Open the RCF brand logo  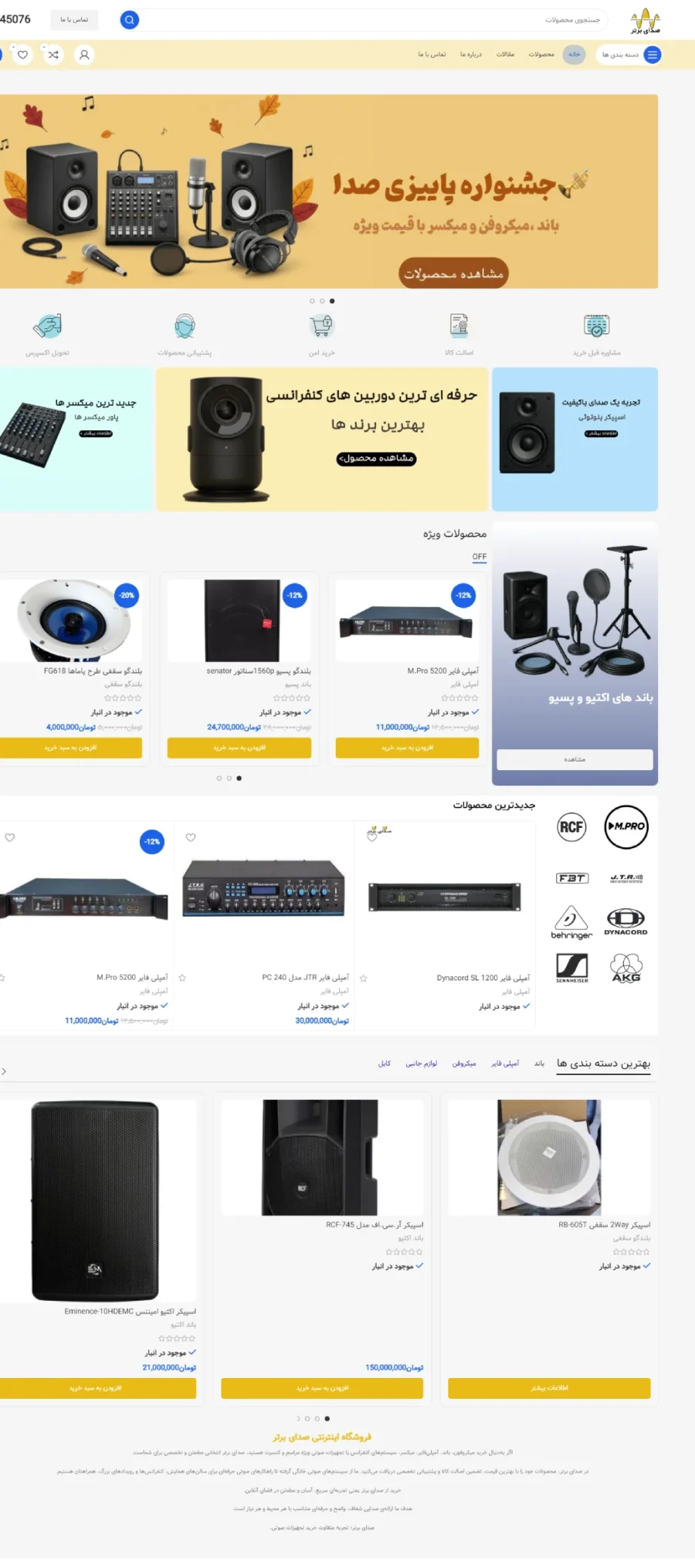point(571,827)
